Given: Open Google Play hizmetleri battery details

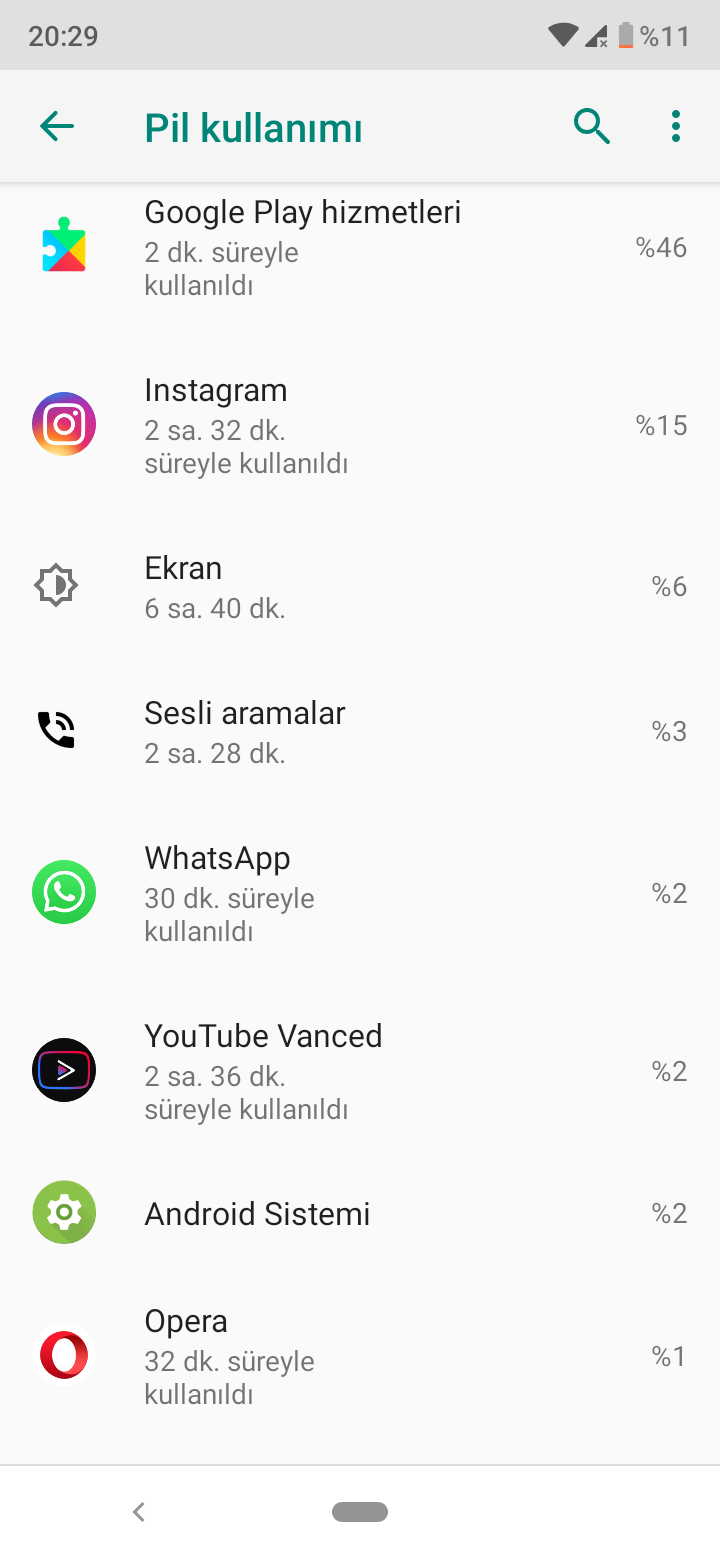Looking at the screenshot, I should click(360, 248).
